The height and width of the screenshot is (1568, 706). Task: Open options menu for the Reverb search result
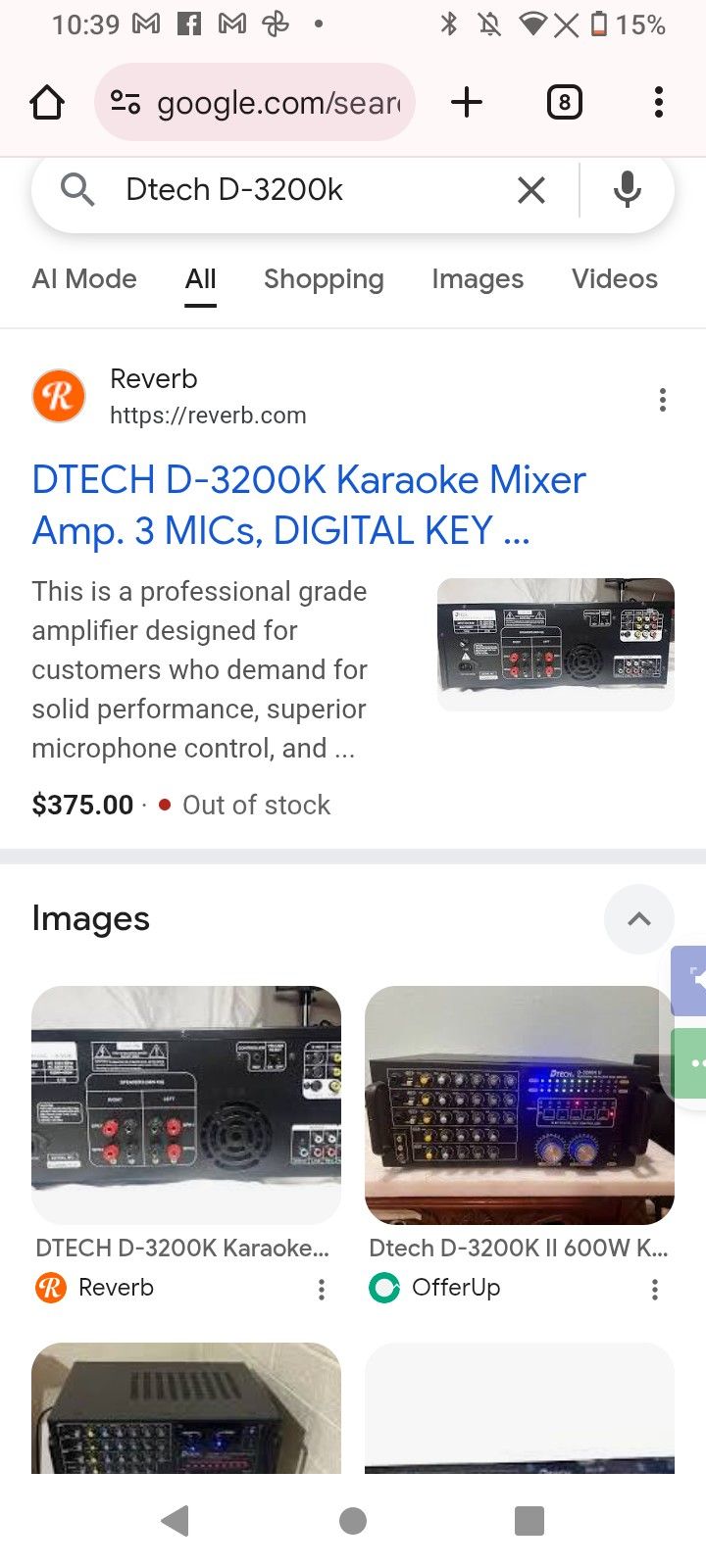(x=663, y=400)
